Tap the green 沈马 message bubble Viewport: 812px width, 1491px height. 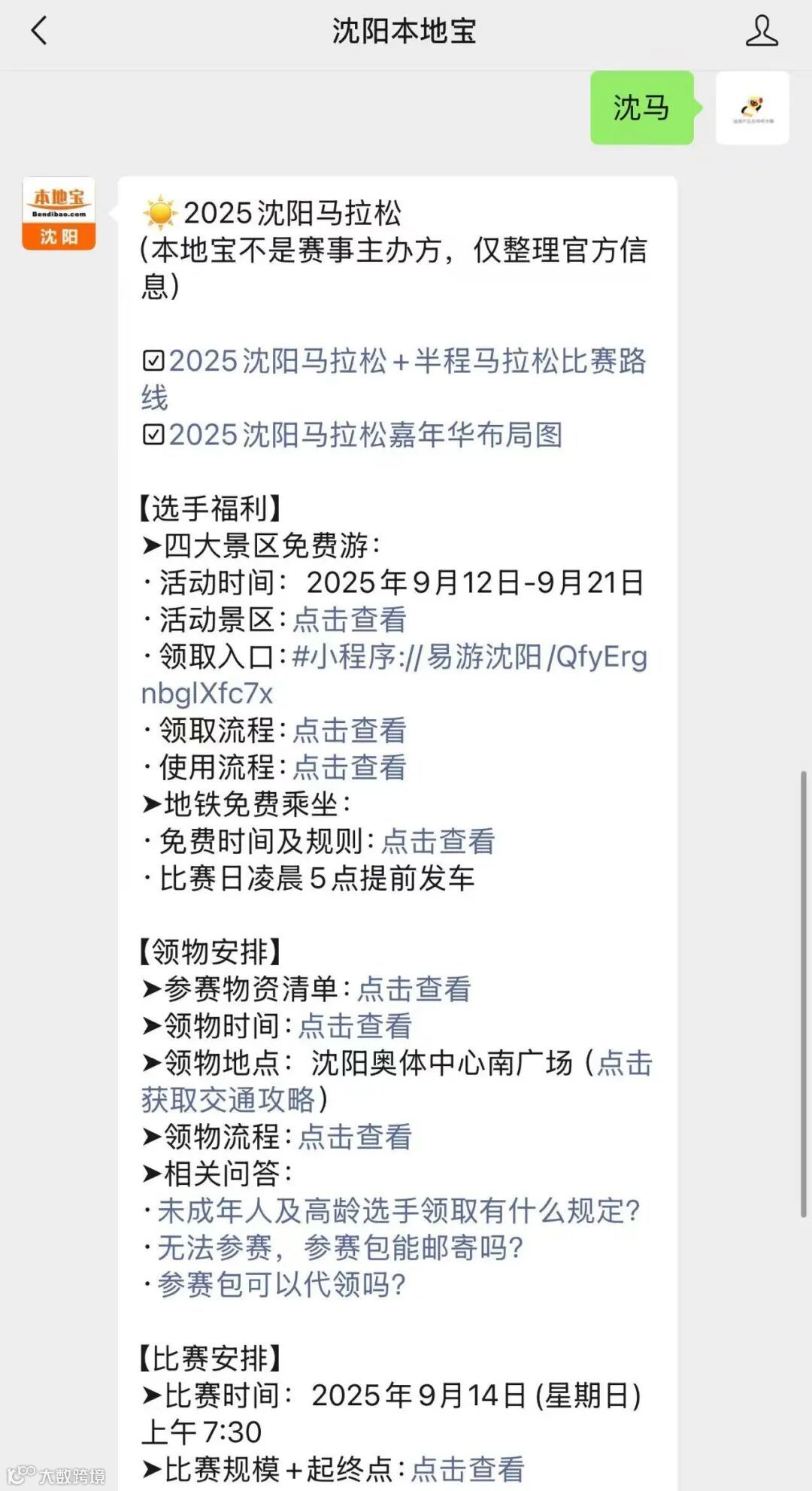pyautogui.click(x=642, y=108)
